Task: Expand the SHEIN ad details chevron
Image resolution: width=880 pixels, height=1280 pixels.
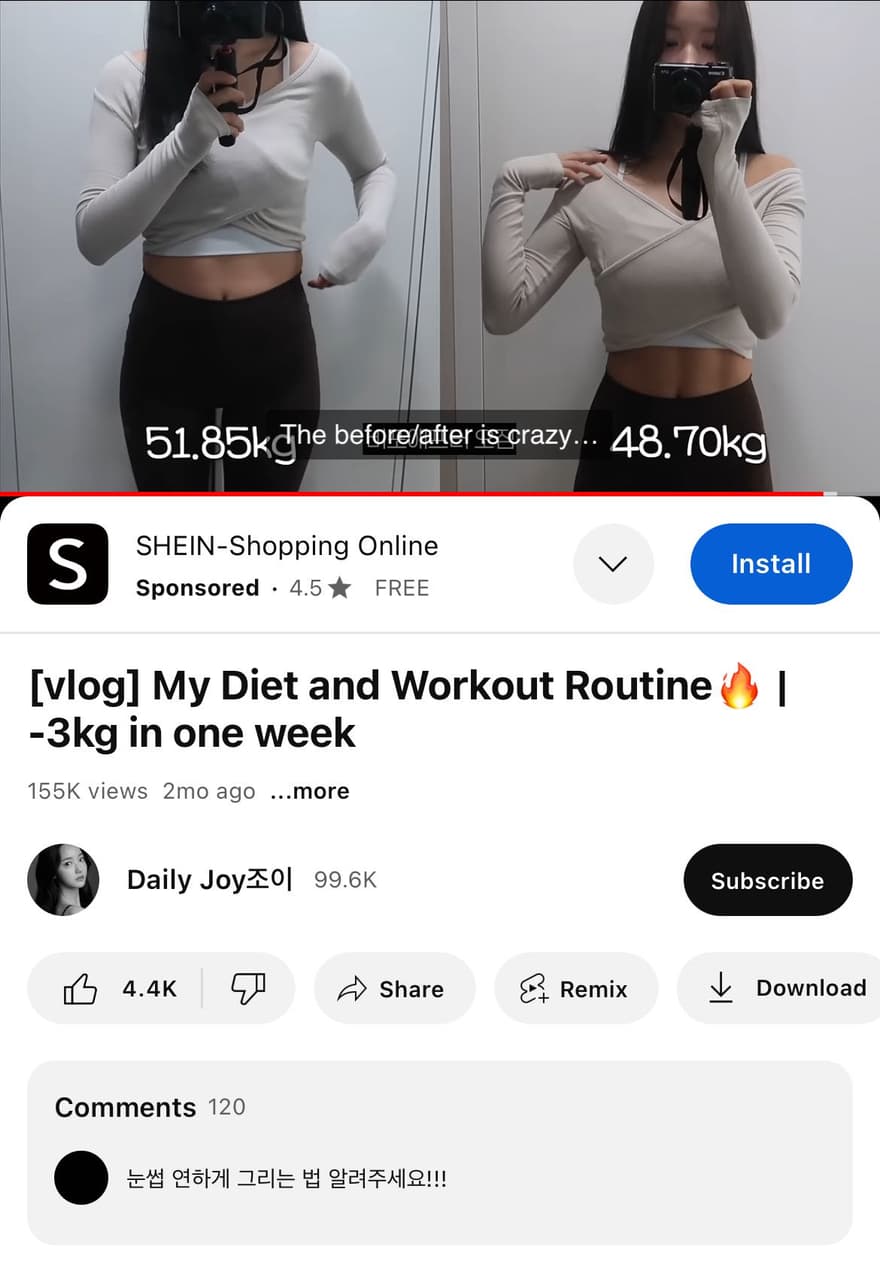Action: point(612,564)
